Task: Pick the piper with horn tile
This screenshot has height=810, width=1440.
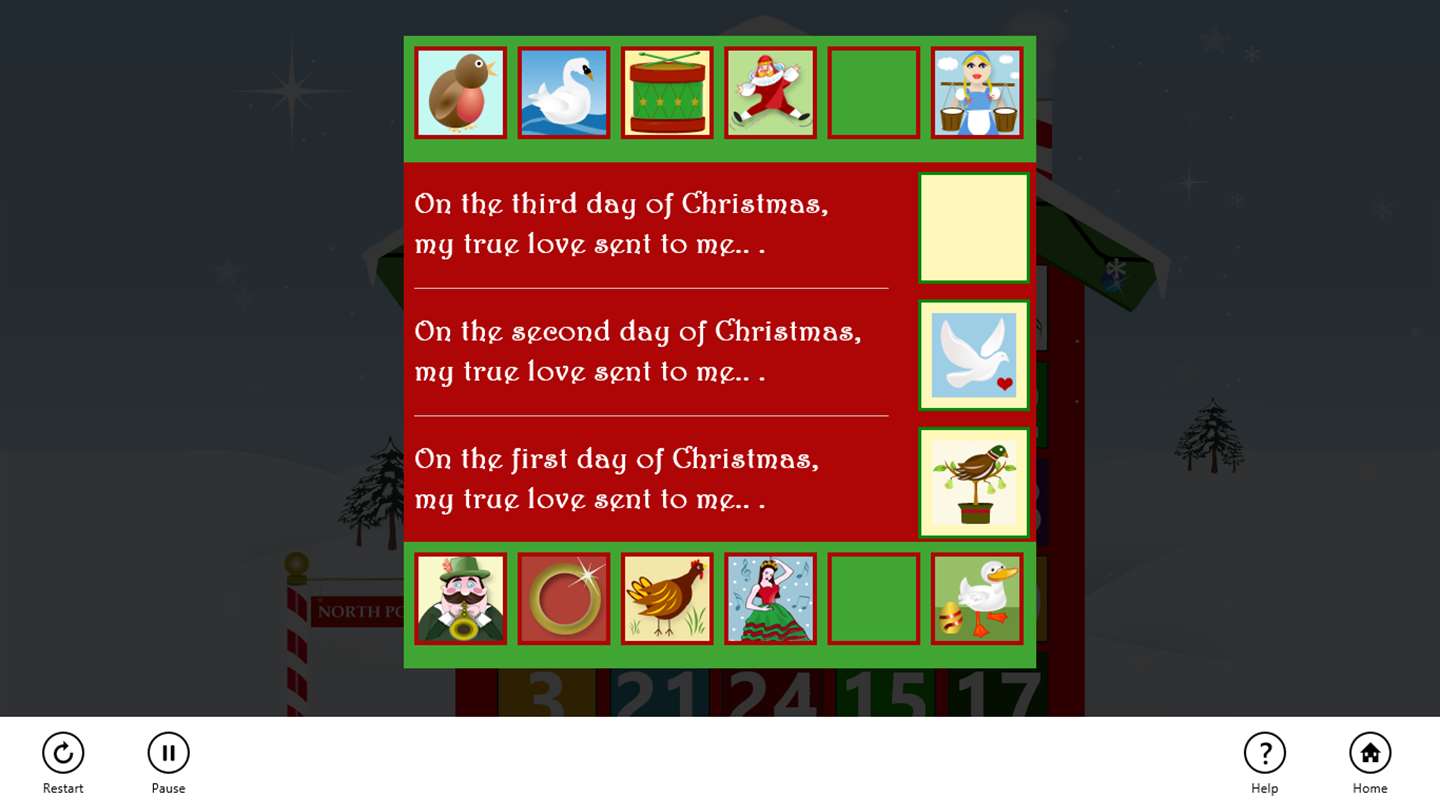Action: (x=460, y=599)
